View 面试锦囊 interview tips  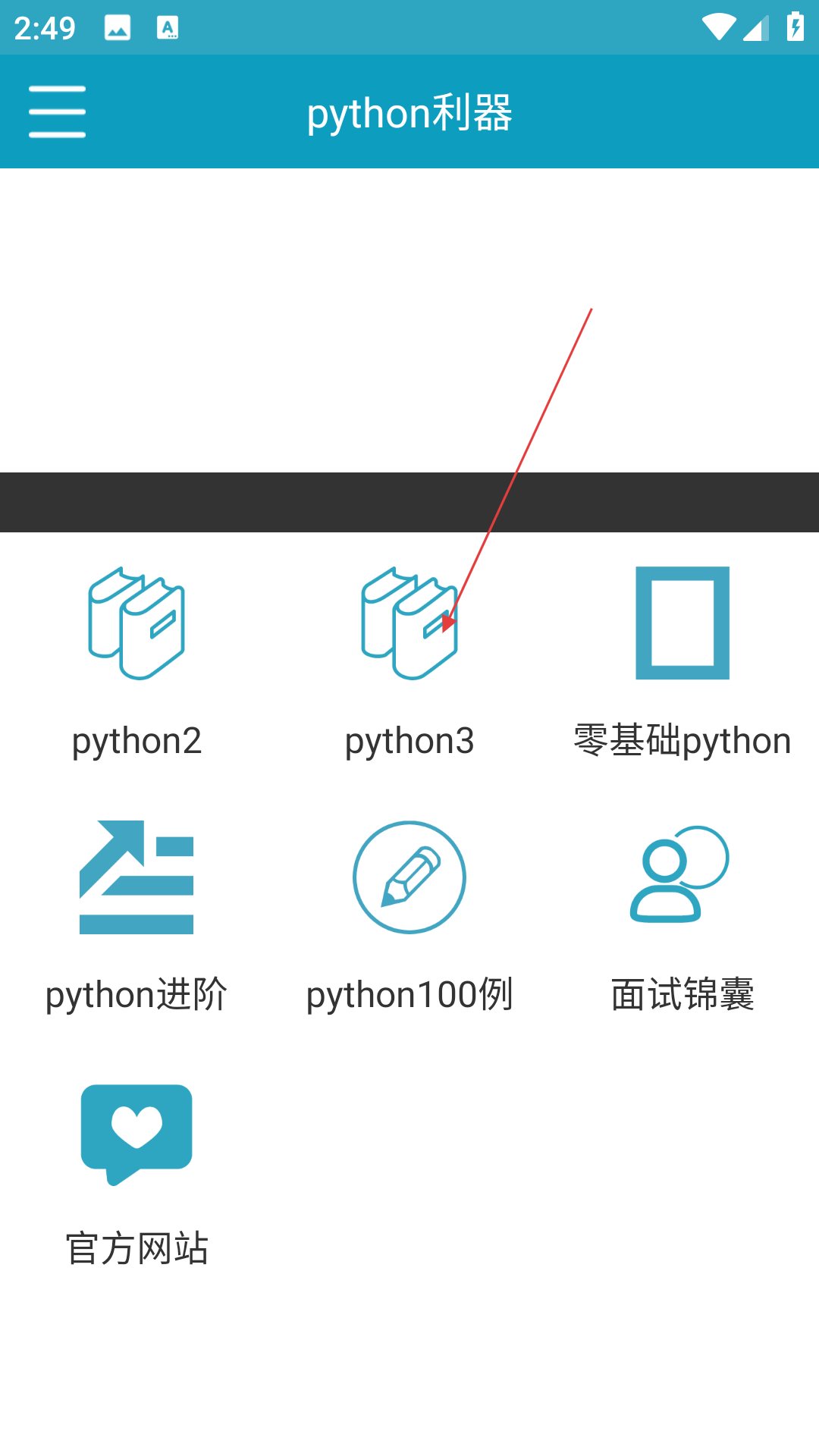point(682,914)
